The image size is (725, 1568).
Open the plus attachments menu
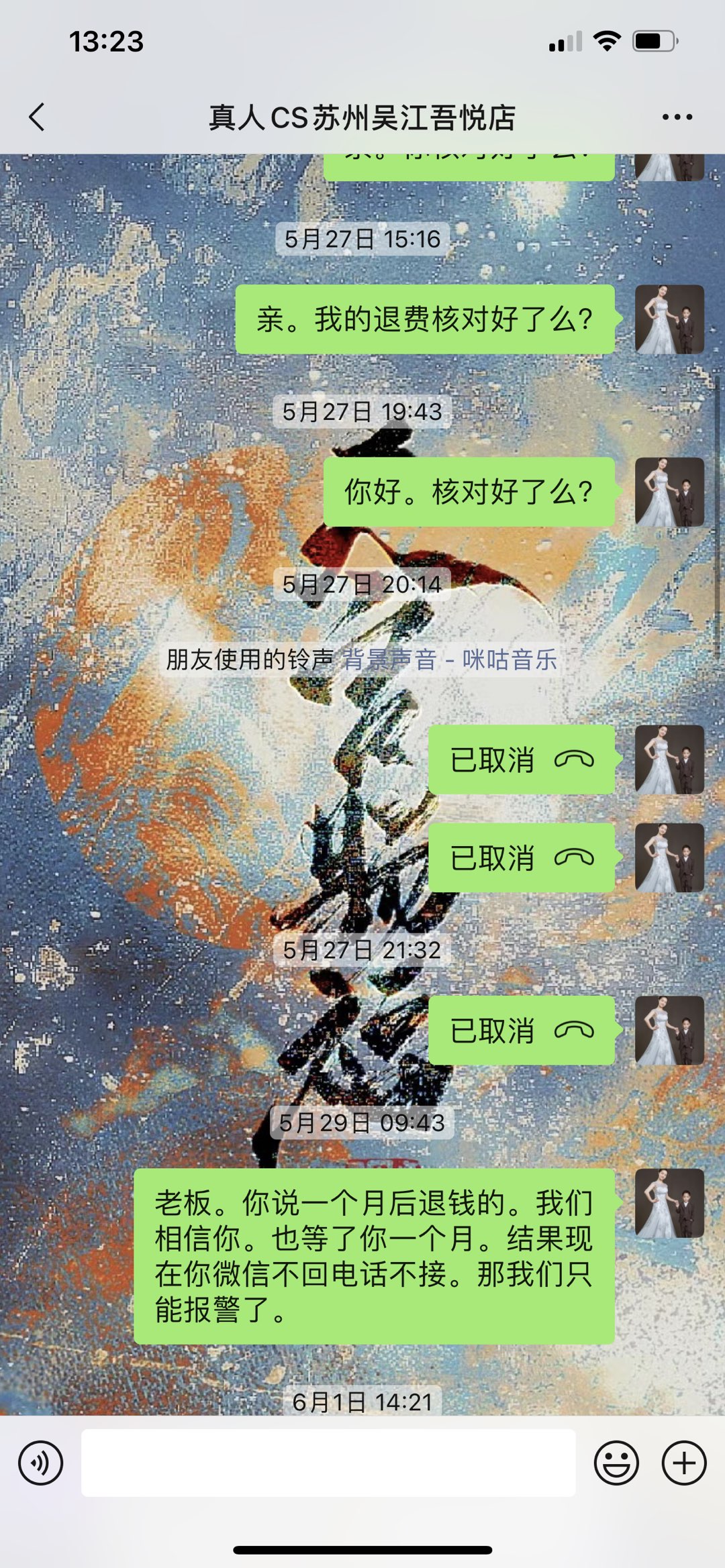pyautogui.click(x=684, y=1463)
